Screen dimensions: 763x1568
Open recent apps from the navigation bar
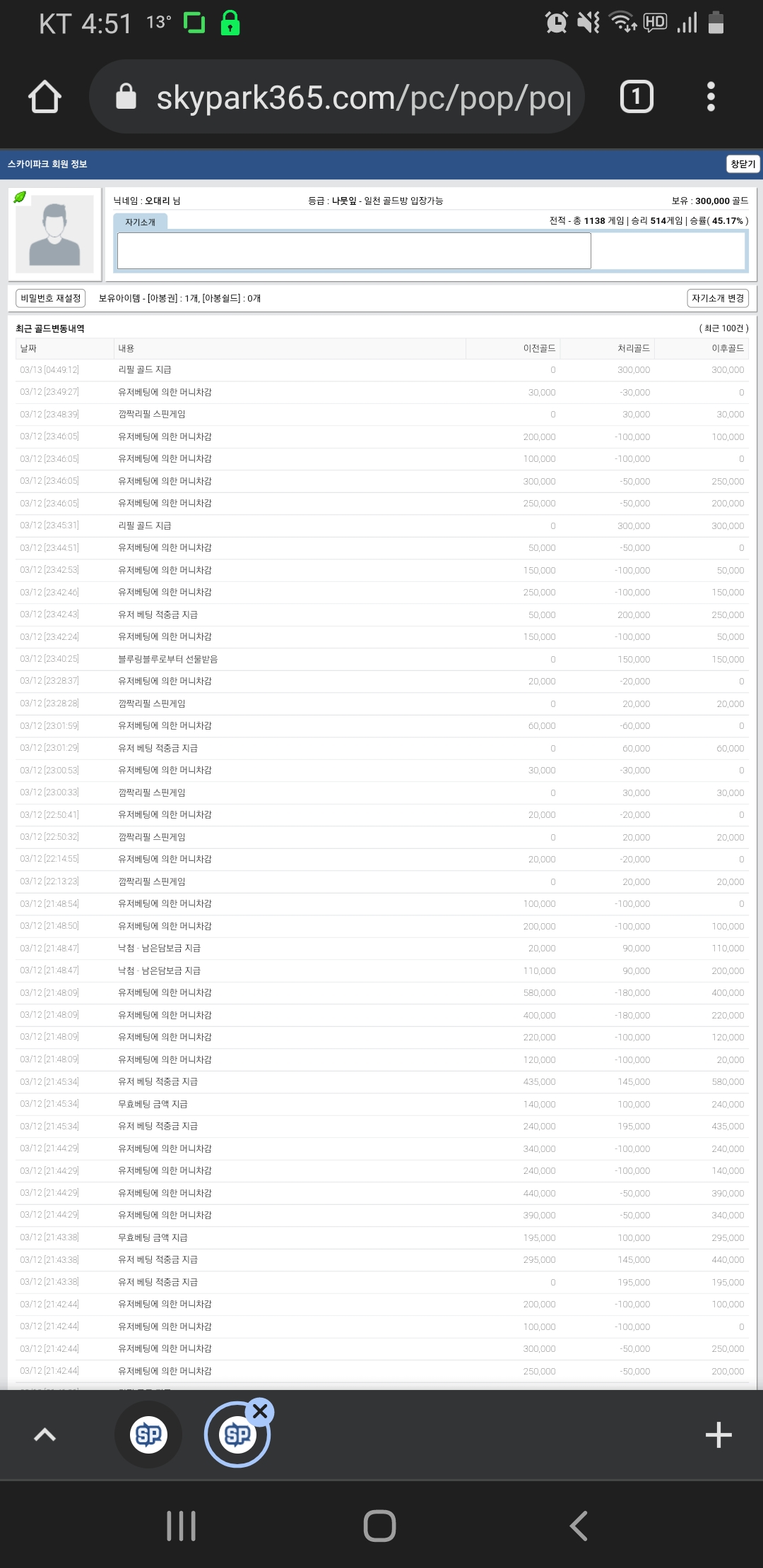pyautogui.click(x=181, y=1526)
